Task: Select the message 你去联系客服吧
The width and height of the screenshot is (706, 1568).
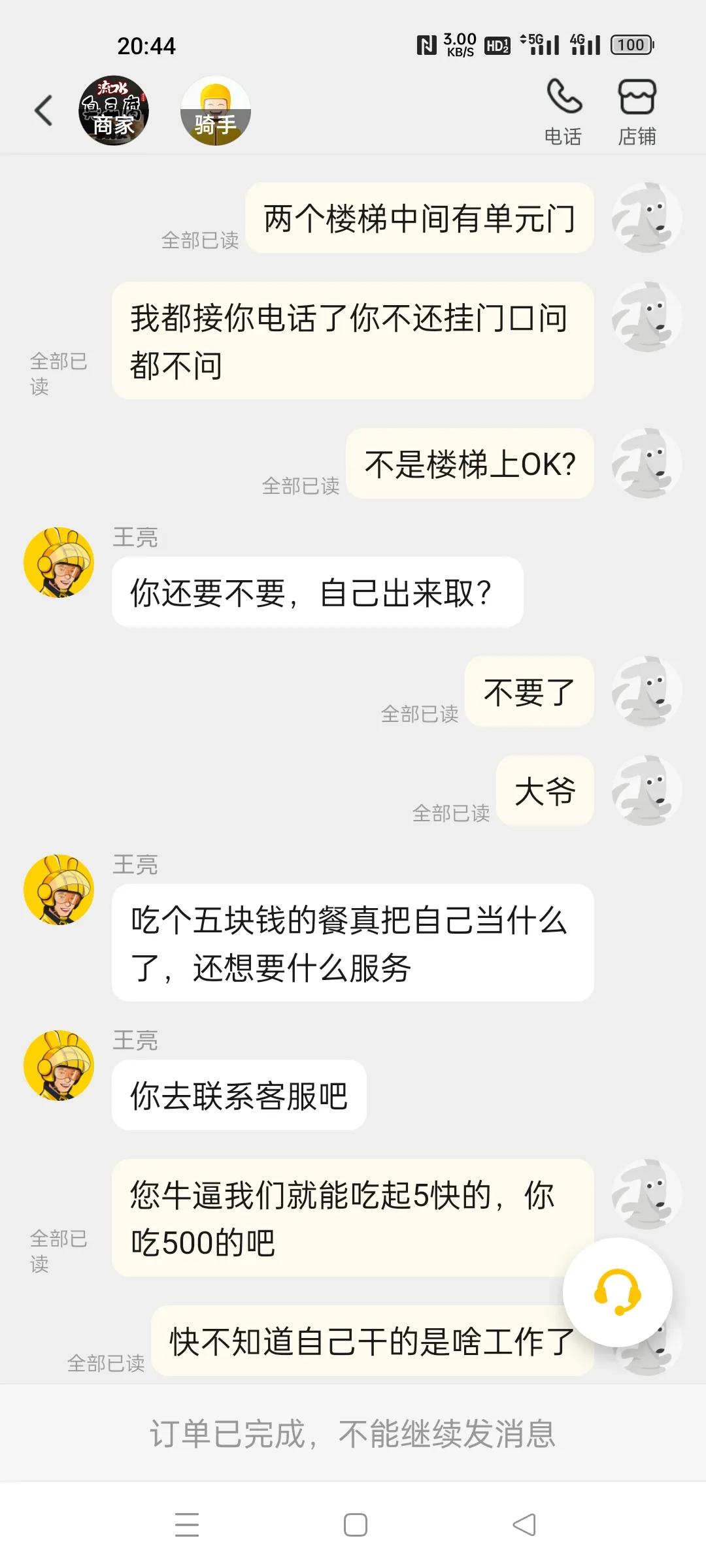Action: click(239, 1096)
